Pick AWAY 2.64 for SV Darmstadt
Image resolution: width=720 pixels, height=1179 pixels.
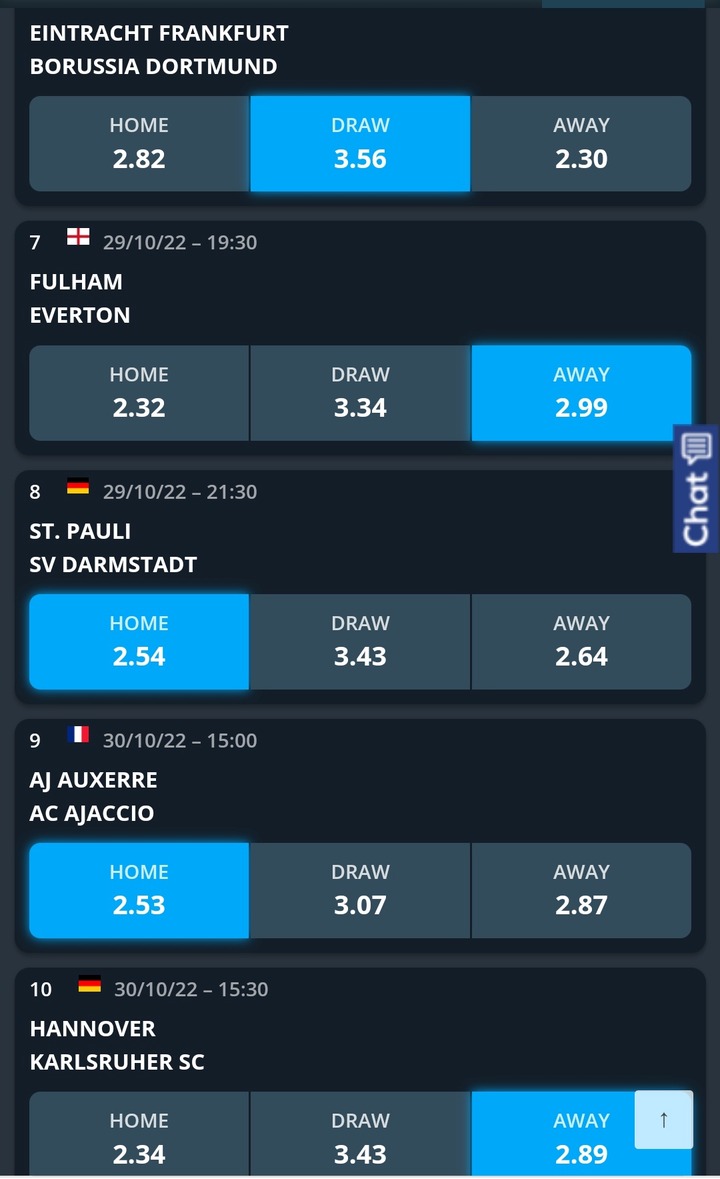[x=581, y=641]
